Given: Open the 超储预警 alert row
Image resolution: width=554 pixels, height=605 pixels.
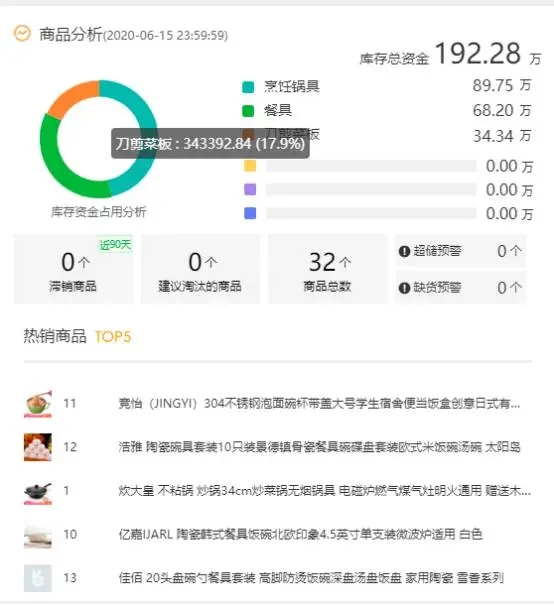Looking at the screenshot, I should click(x=460, y=251).
